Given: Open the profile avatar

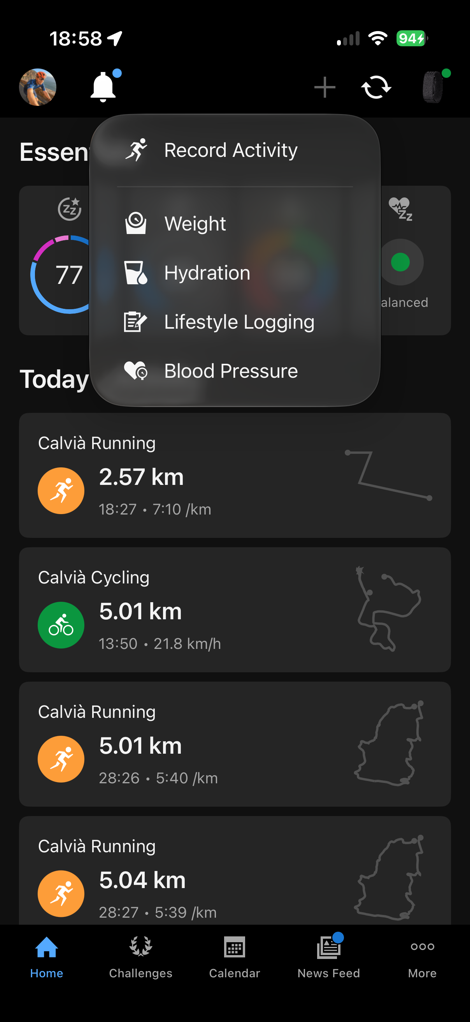Looking at the screenshot, I should click(x=38, y=87).
